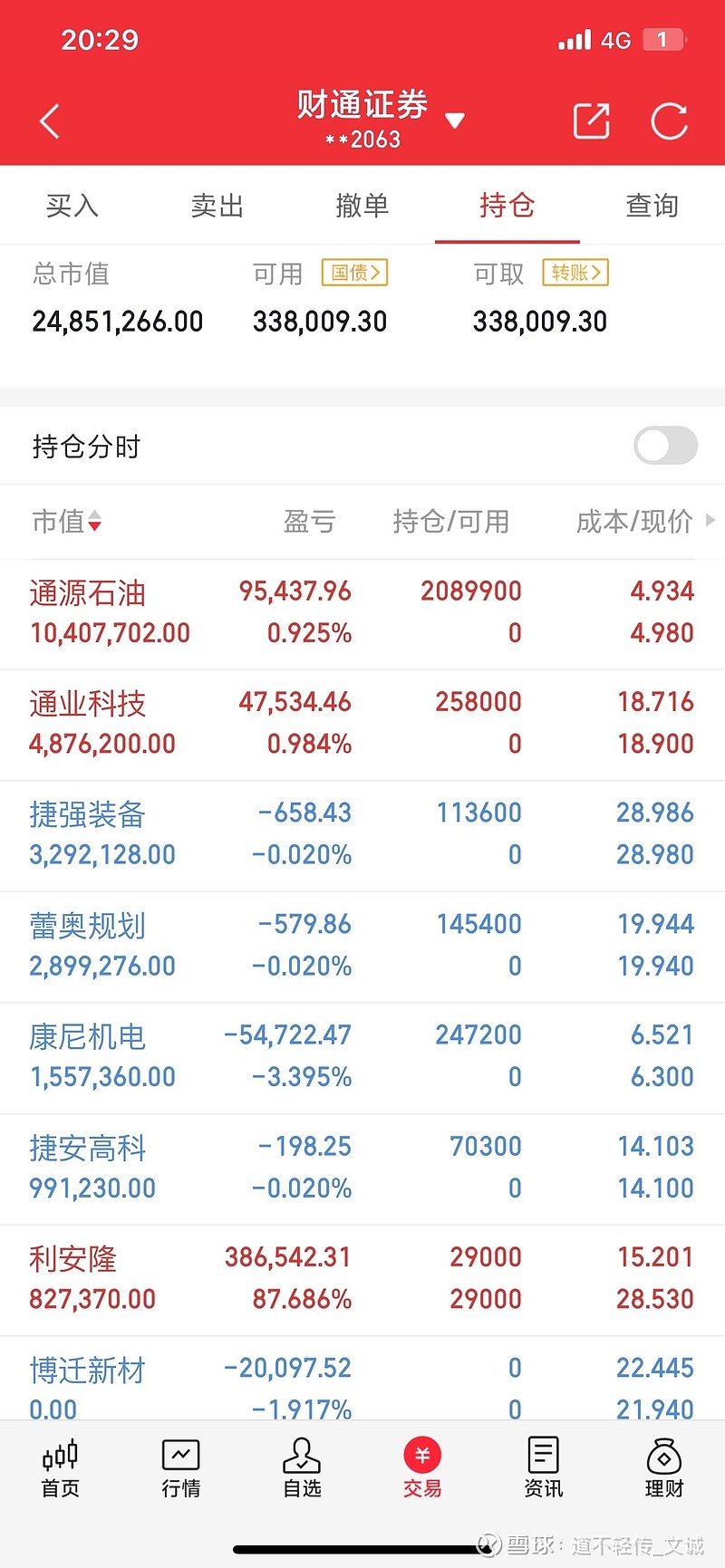Viewport: 725px width, 1568px height.
Task: Refresh the page using the circular arrow icon
Action: tap(670, 120)
